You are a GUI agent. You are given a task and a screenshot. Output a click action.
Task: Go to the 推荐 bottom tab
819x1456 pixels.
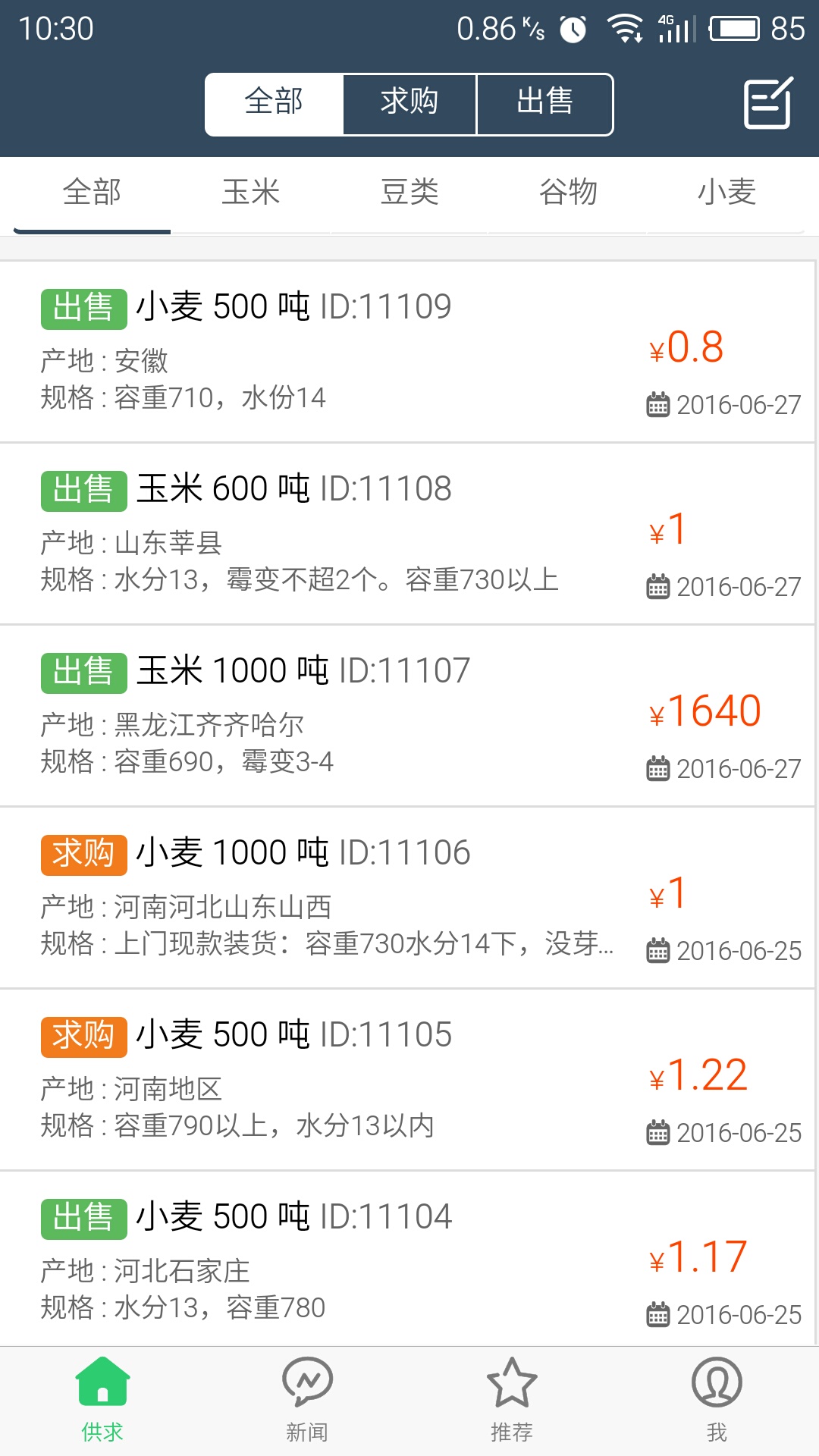tap(512, 1401)
